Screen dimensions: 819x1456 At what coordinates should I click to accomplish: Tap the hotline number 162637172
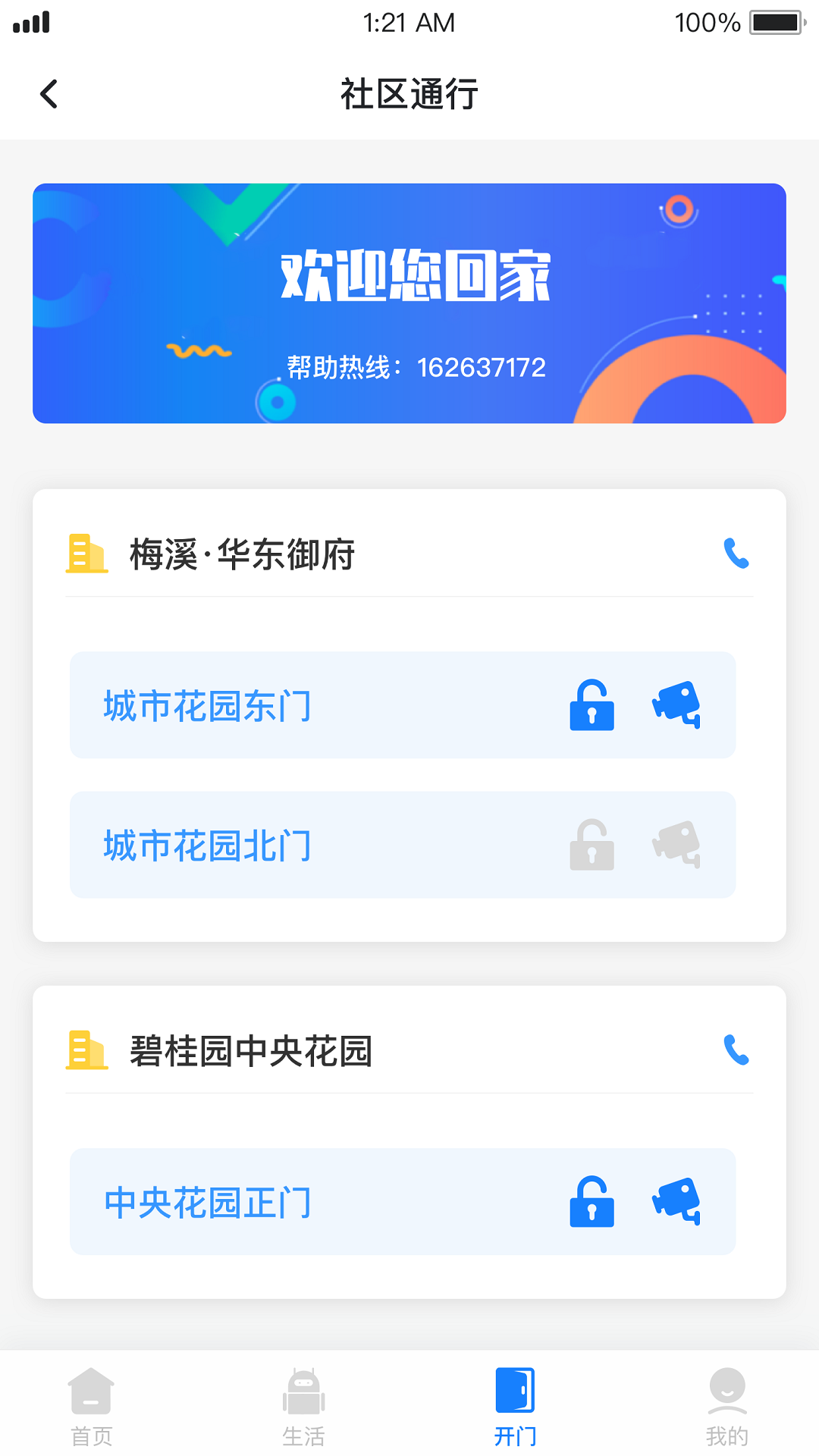tap(481, 367)
